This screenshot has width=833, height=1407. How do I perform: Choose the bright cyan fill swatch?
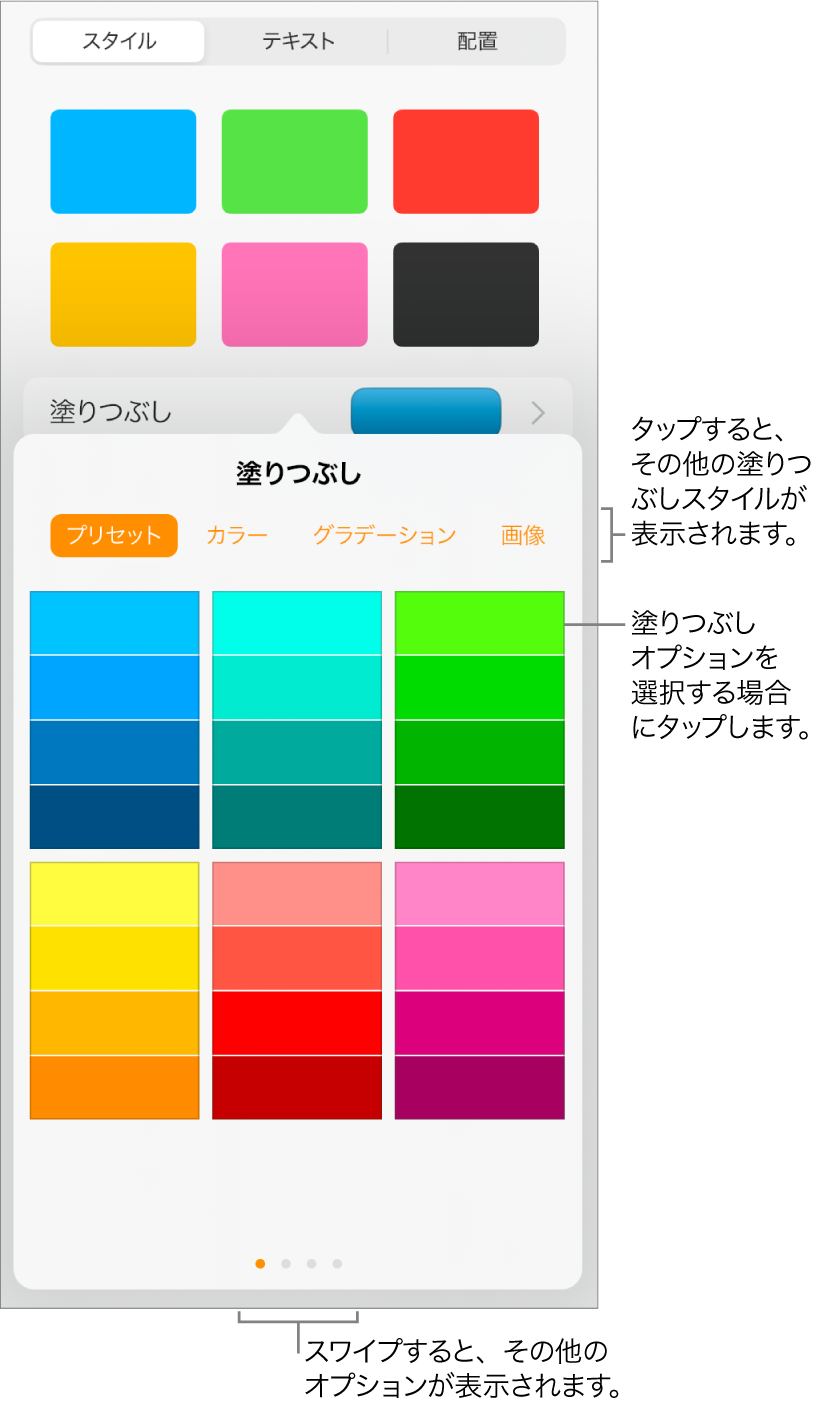coord(297,623)
